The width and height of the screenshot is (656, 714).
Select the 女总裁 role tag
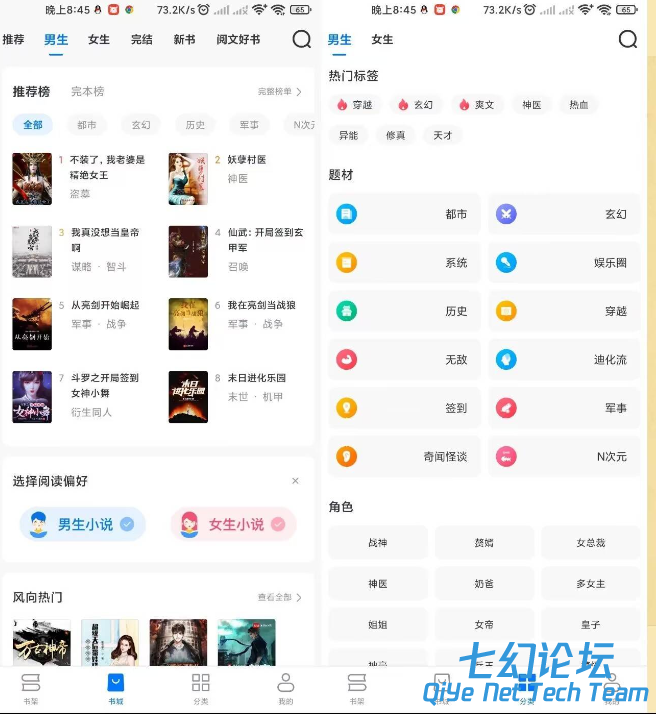tap(590, 542)
